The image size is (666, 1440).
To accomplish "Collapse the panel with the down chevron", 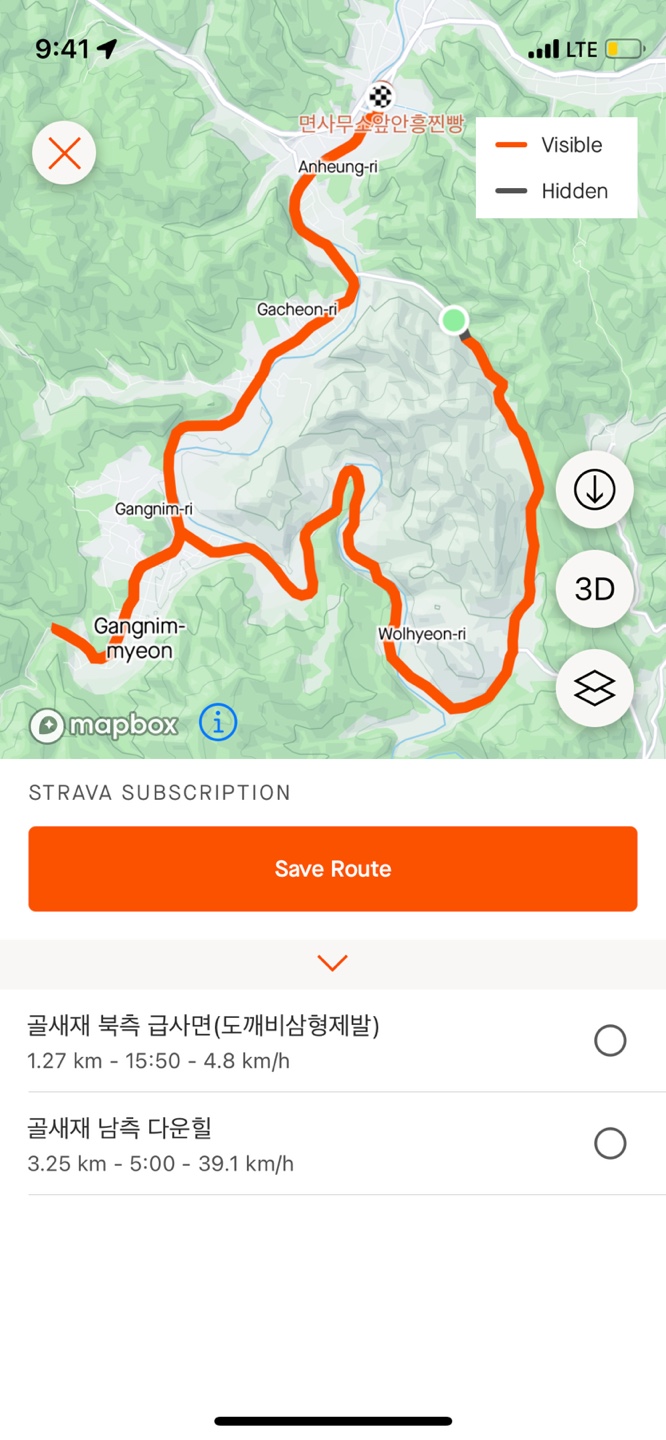I will click(332, 963).
